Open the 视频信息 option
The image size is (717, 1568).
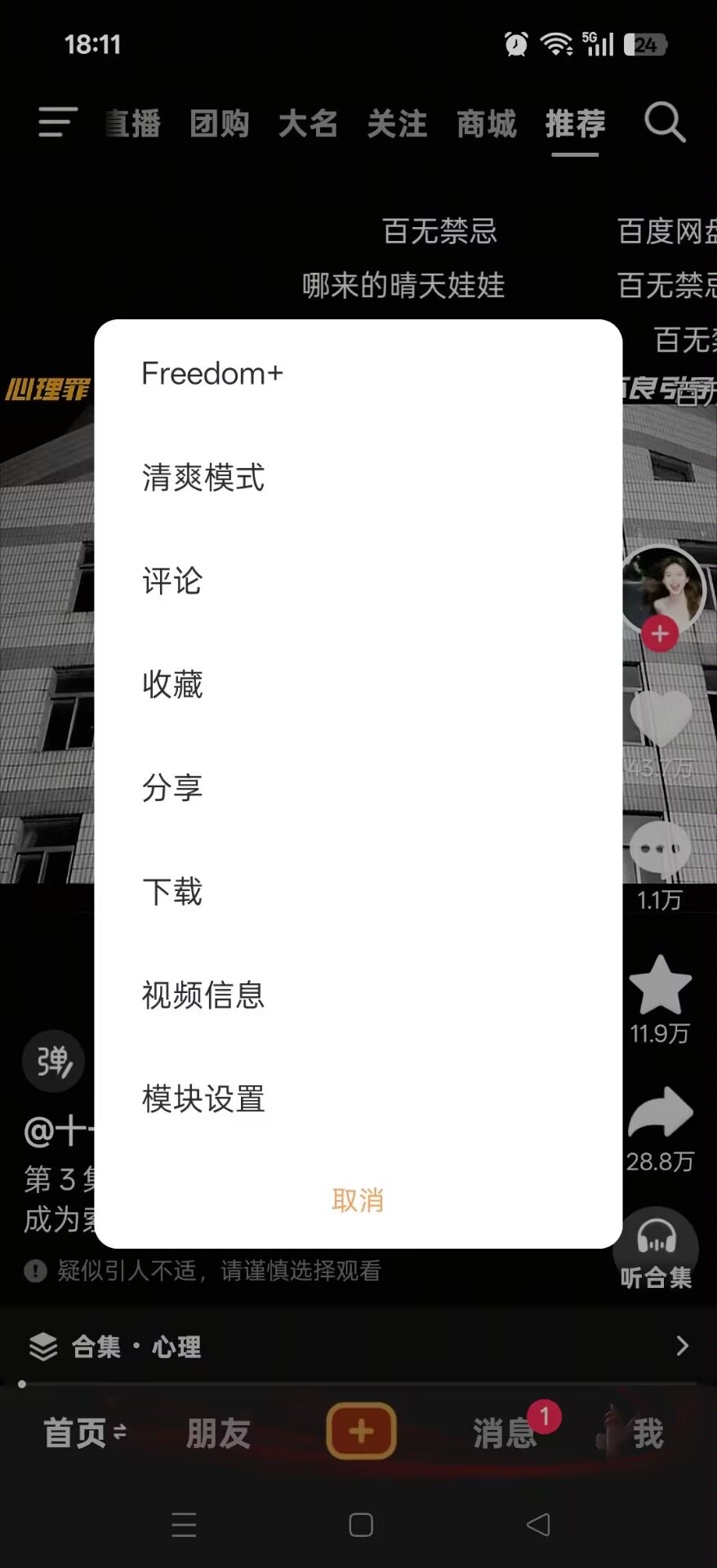point(203,996)
